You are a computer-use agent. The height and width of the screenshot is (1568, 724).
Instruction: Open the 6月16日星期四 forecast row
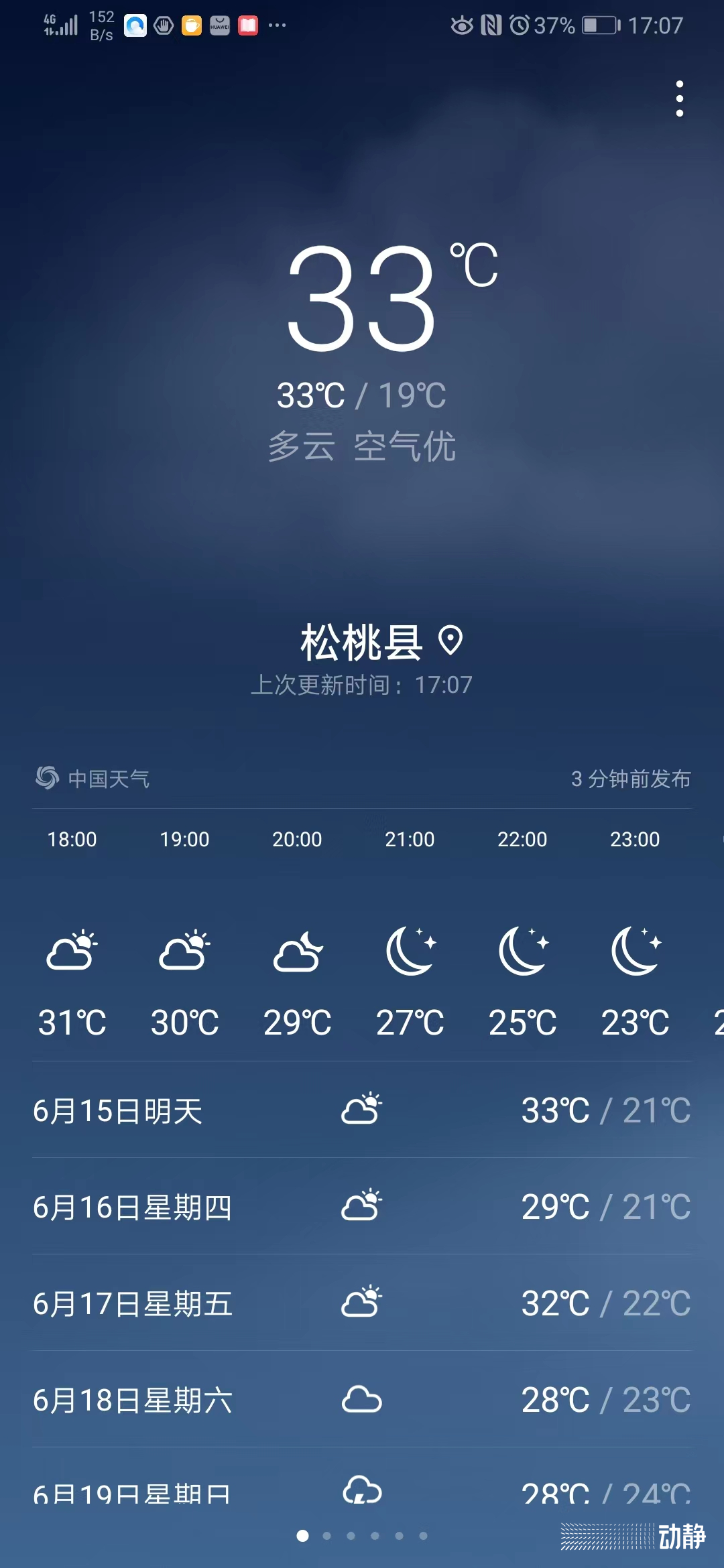pyautogui.click(x=362, y=1207)
